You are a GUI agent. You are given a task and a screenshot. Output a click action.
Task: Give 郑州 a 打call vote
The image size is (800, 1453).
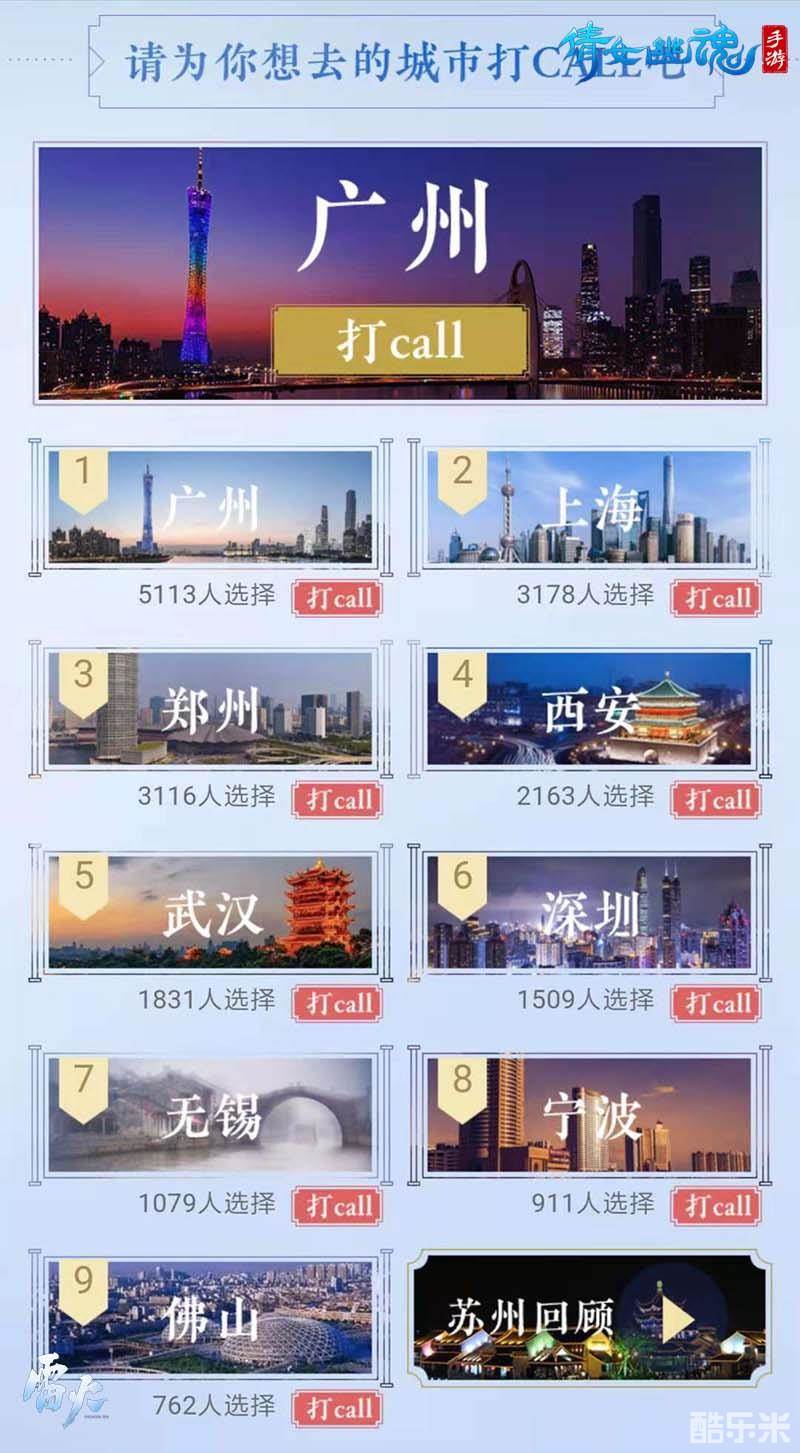tap(337, 799)
